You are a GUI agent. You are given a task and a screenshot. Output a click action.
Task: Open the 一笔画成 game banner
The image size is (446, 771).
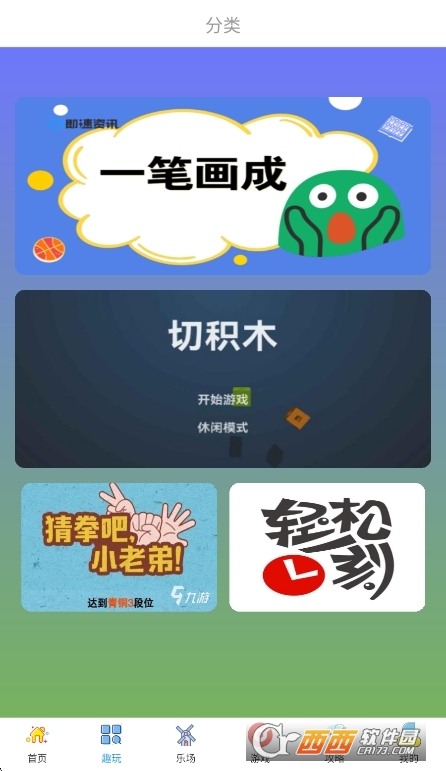coord(223,185)
